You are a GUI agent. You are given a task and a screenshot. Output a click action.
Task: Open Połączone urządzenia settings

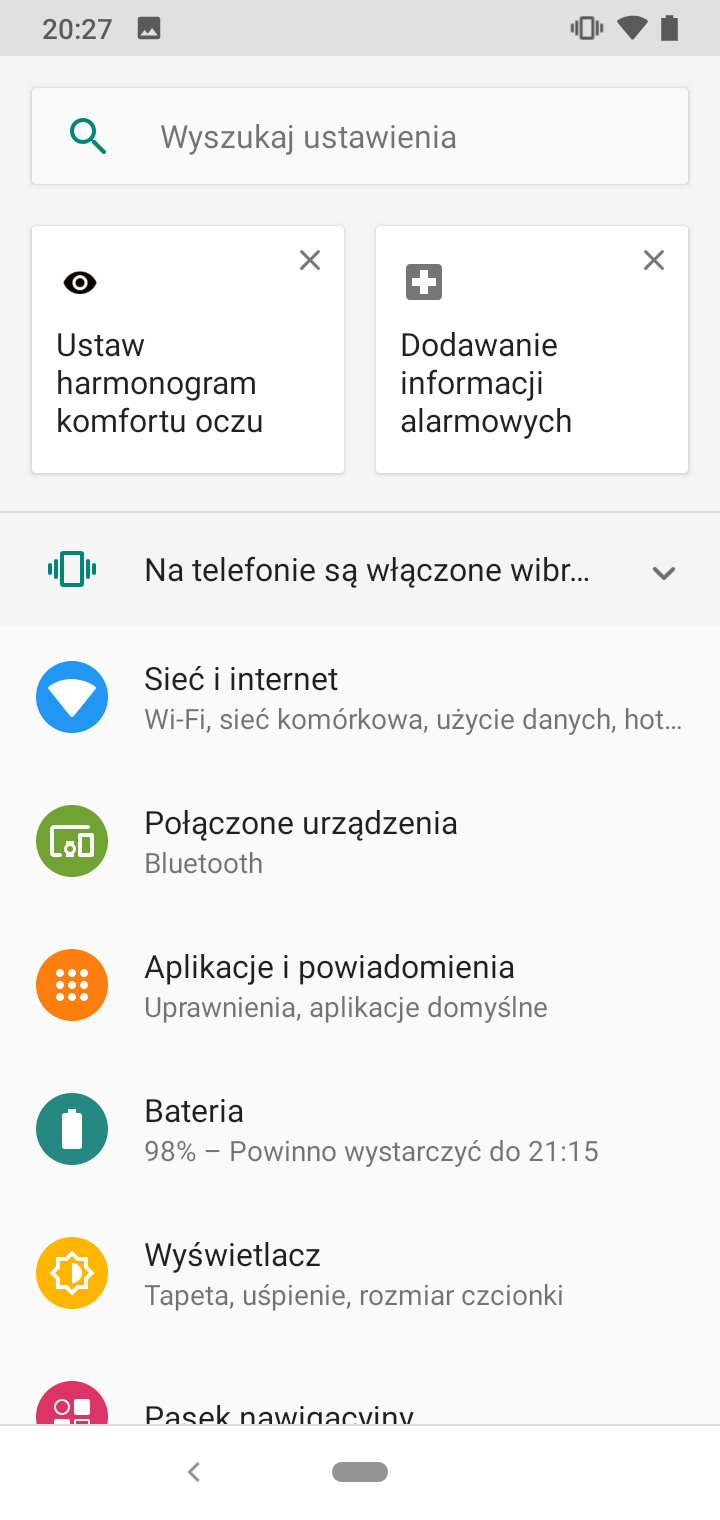360,841
